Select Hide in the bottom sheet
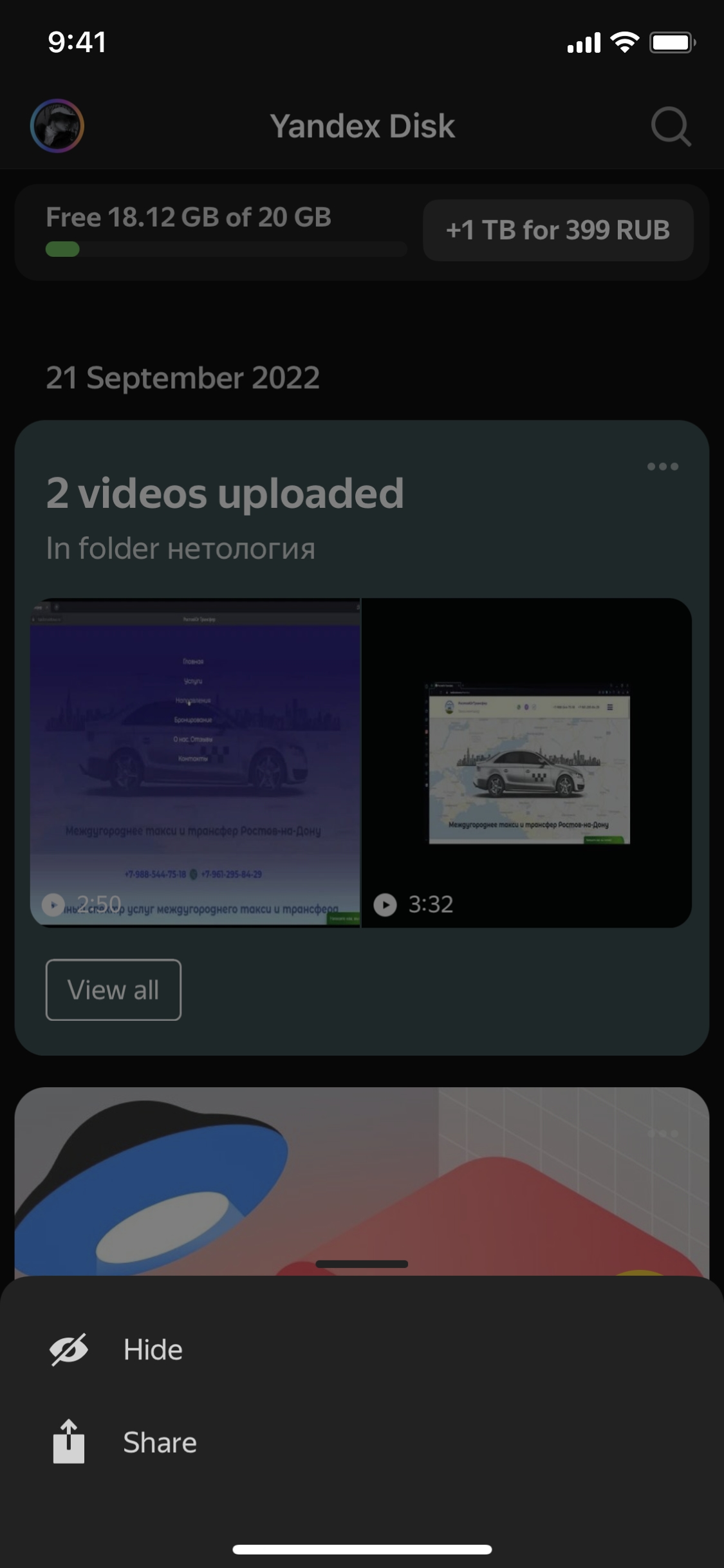724x1568 pixels. tap(152, 1350)
